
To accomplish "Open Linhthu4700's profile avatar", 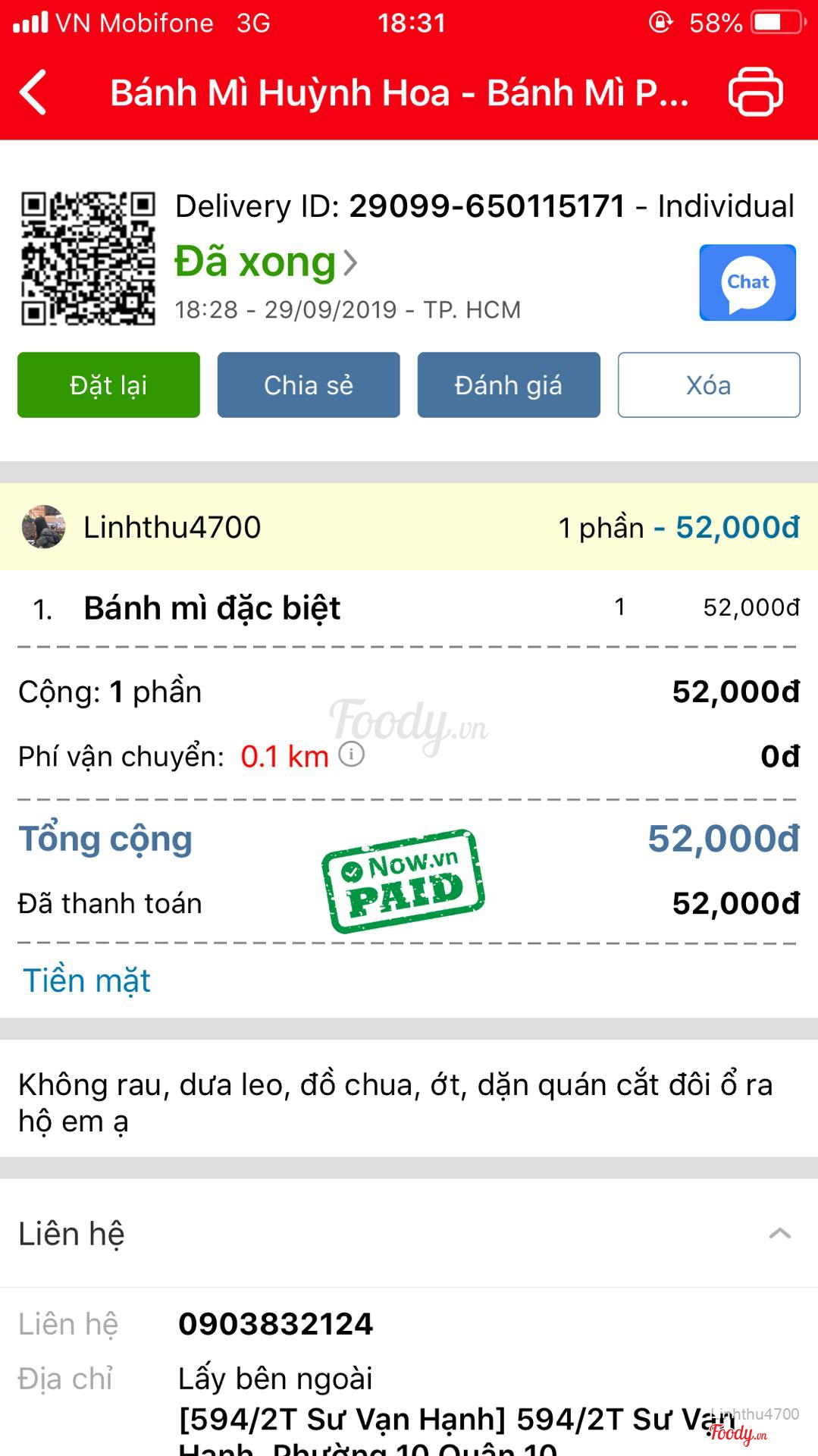I will pyautogui.click(x=43, y=527).
